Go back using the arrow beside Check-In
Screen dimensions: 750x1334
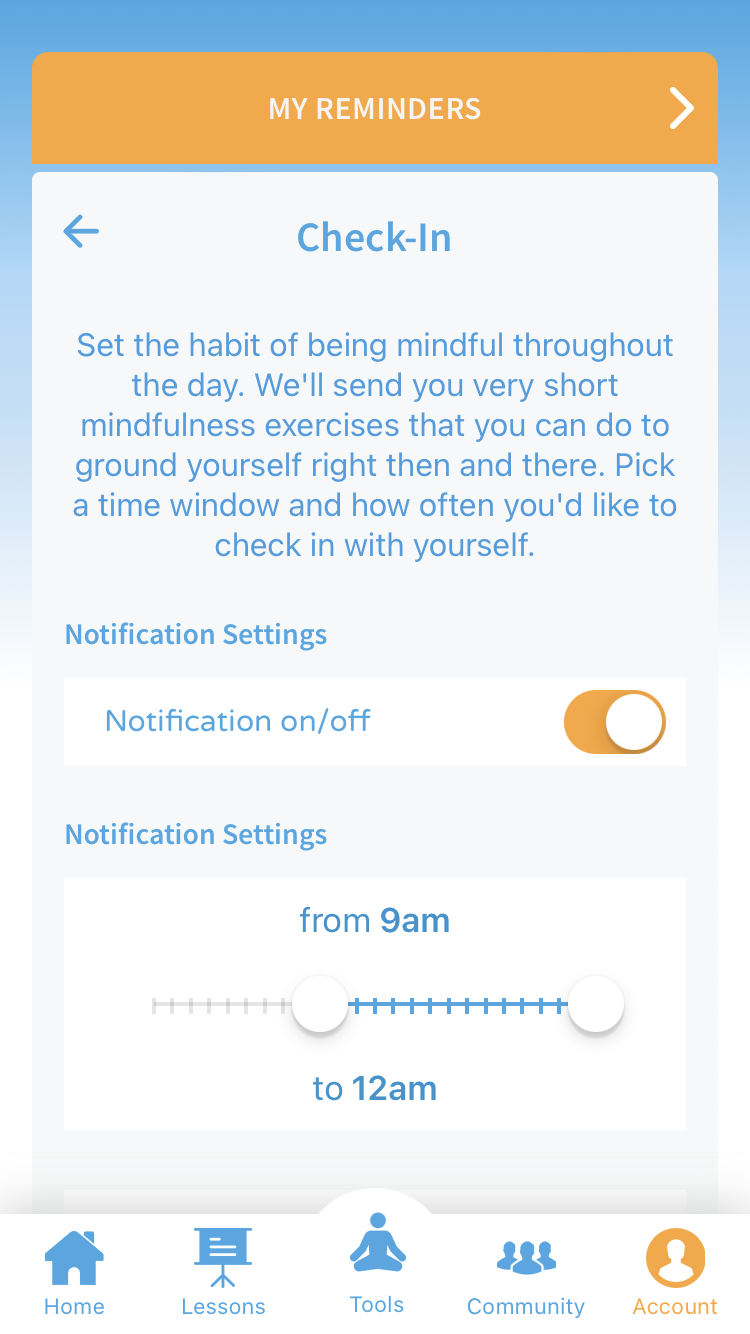tap(81, 232)
